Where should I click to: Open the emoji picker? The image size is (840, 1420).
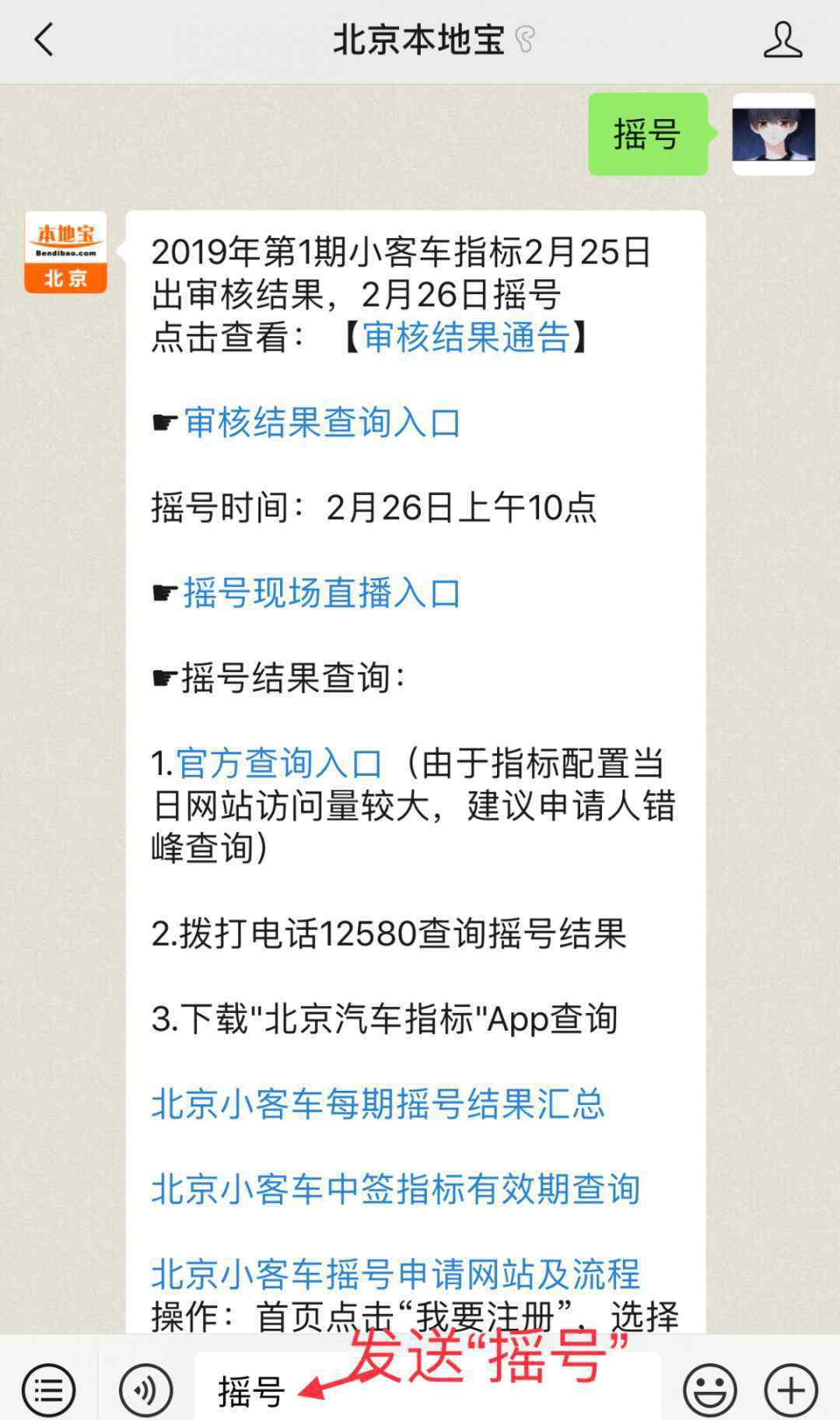[x=709, y=1390]
